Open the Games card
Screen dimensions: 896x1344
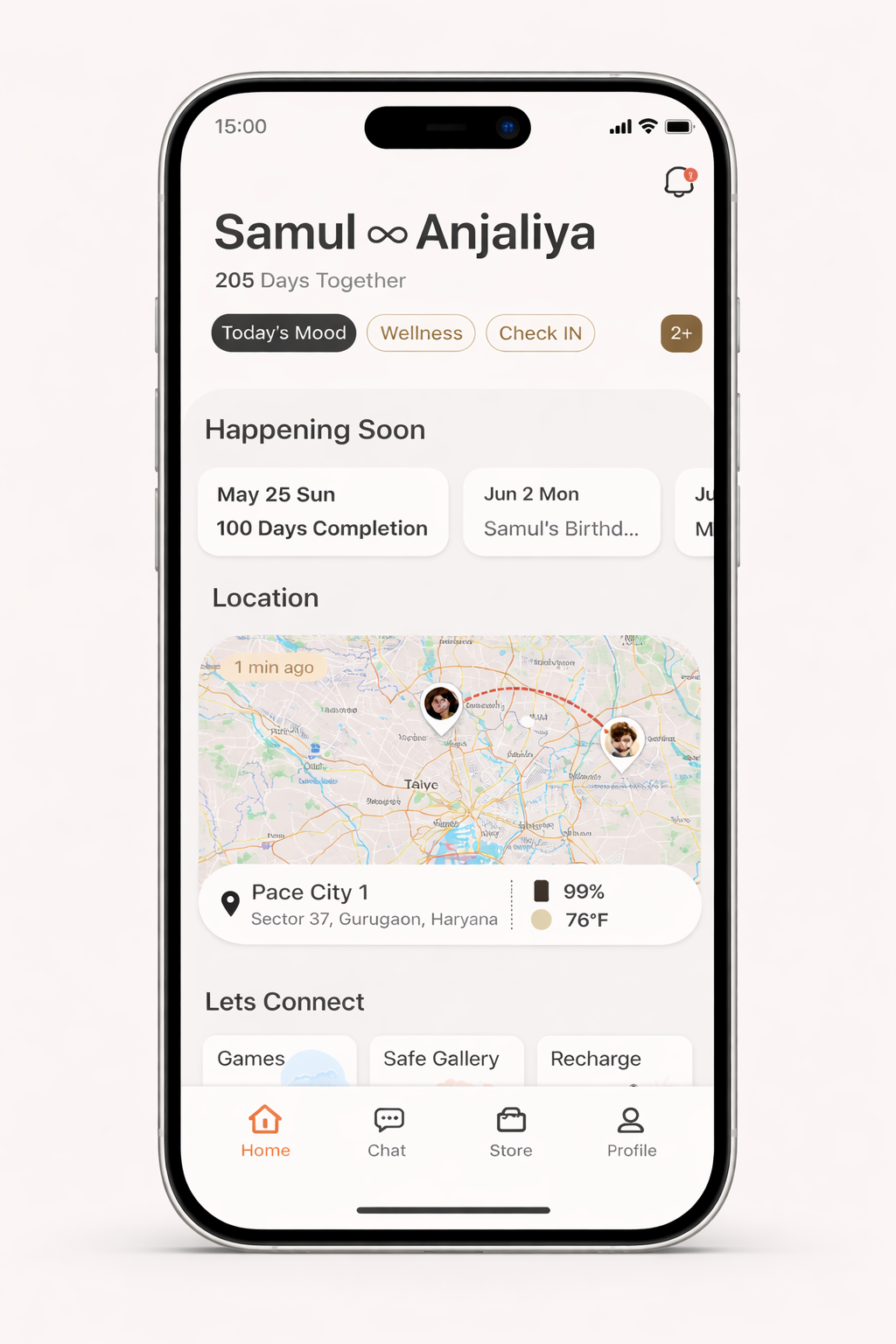tap(279, 1060)
